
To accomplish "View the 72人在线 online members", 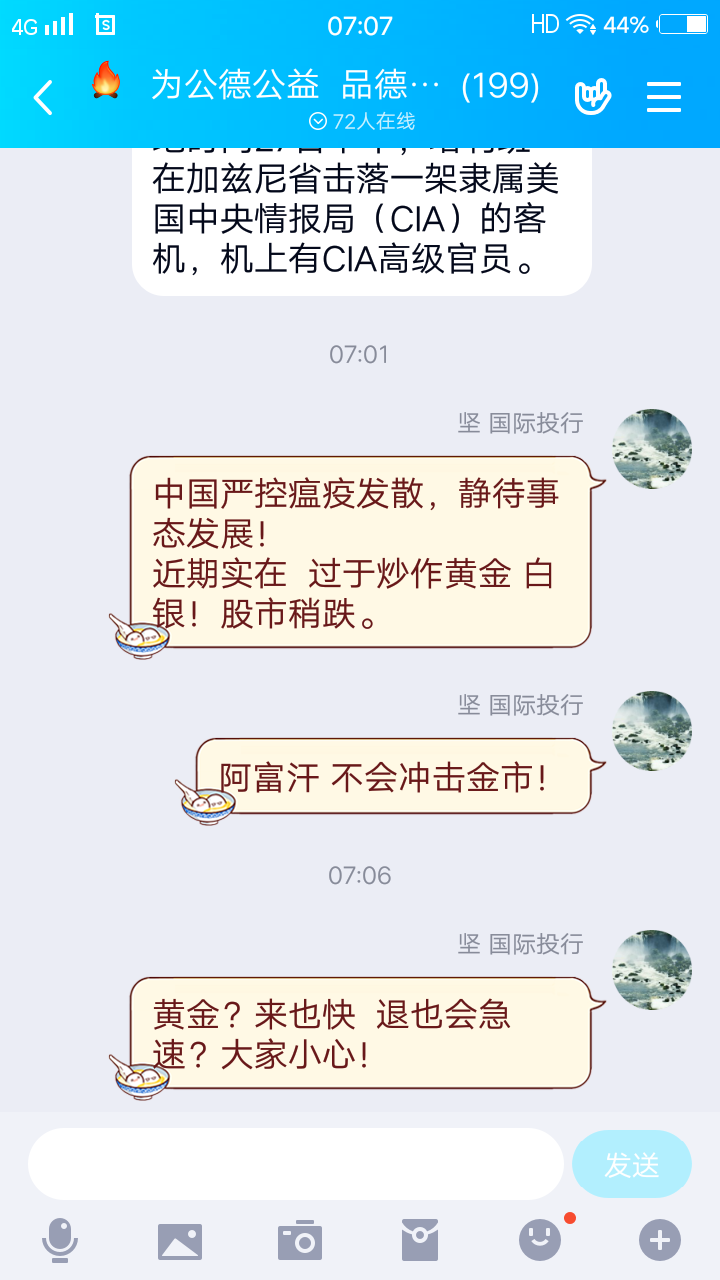I will click(361, 121).
